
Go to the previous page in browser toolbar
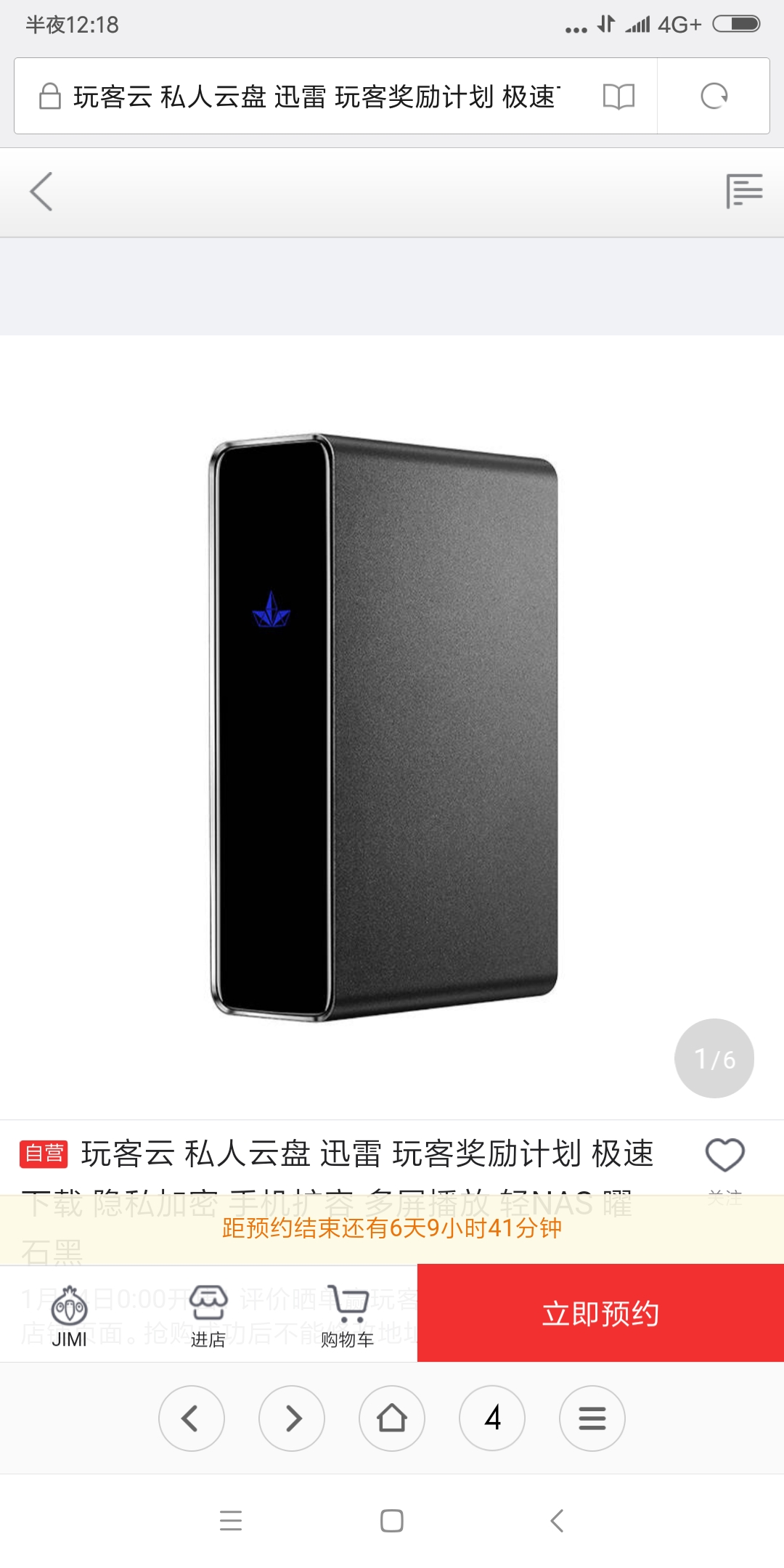point(192,1418)
